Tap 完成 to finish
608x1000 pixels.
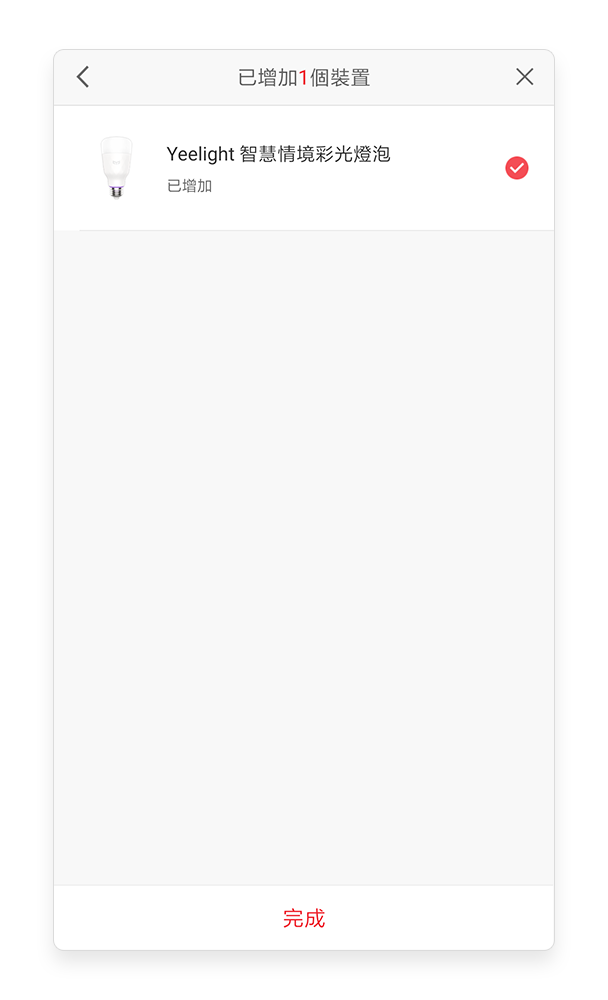pos(304,918)
